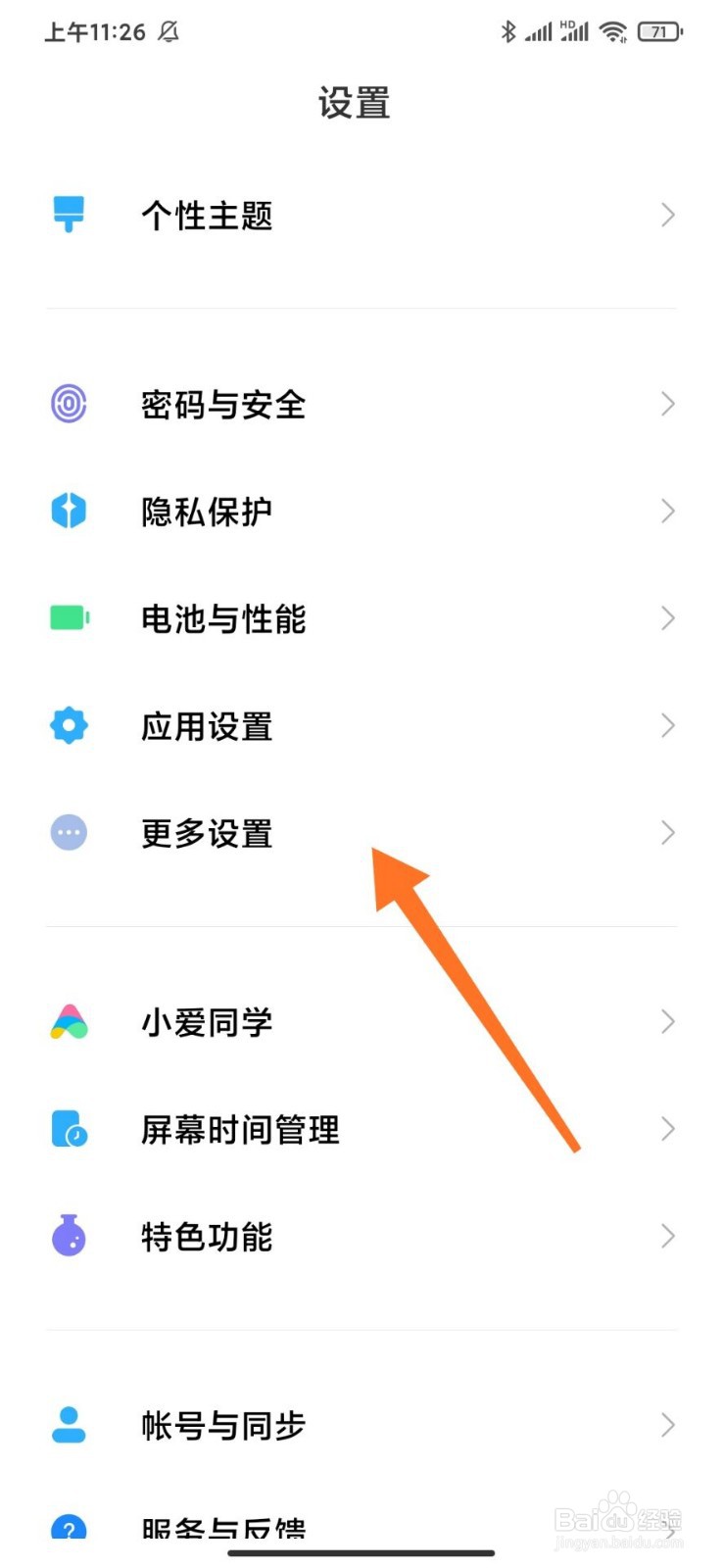Open the gear icon next to 应用设置

69,725
